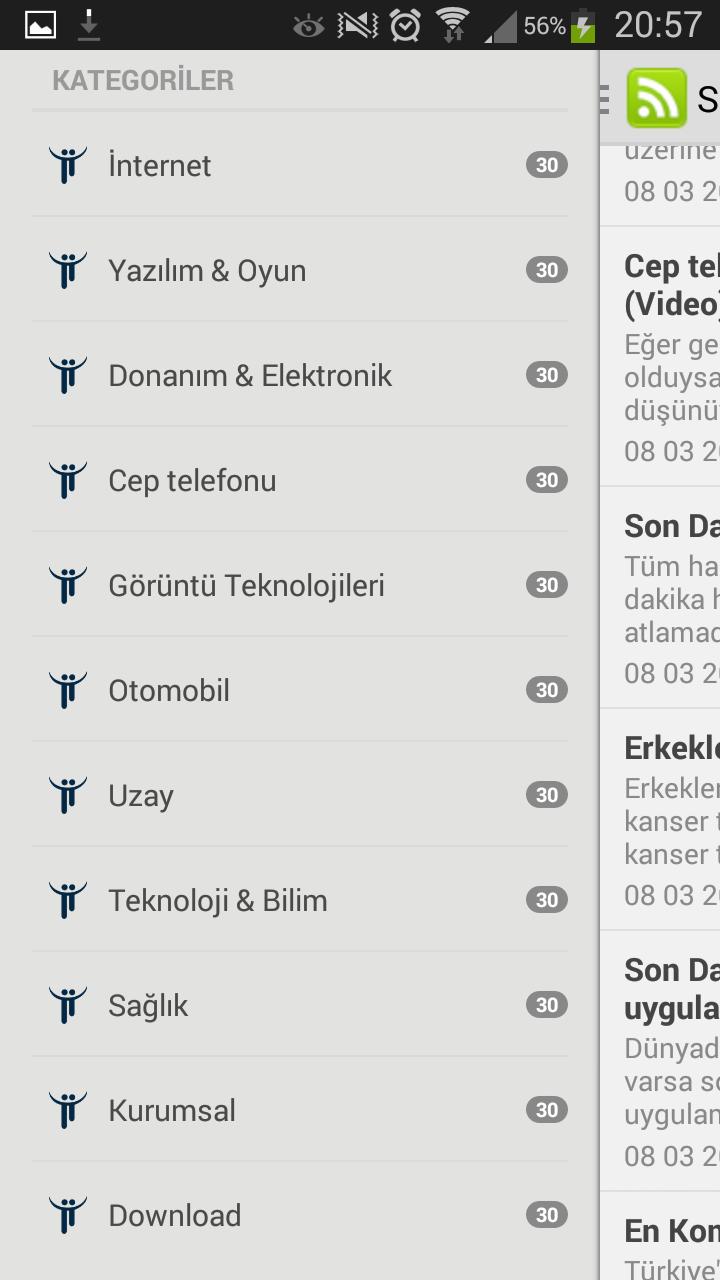The height and width of the screenshot is (1280, 720).
Task: Tap the green RSS feed icon
Action: [655, 100]
